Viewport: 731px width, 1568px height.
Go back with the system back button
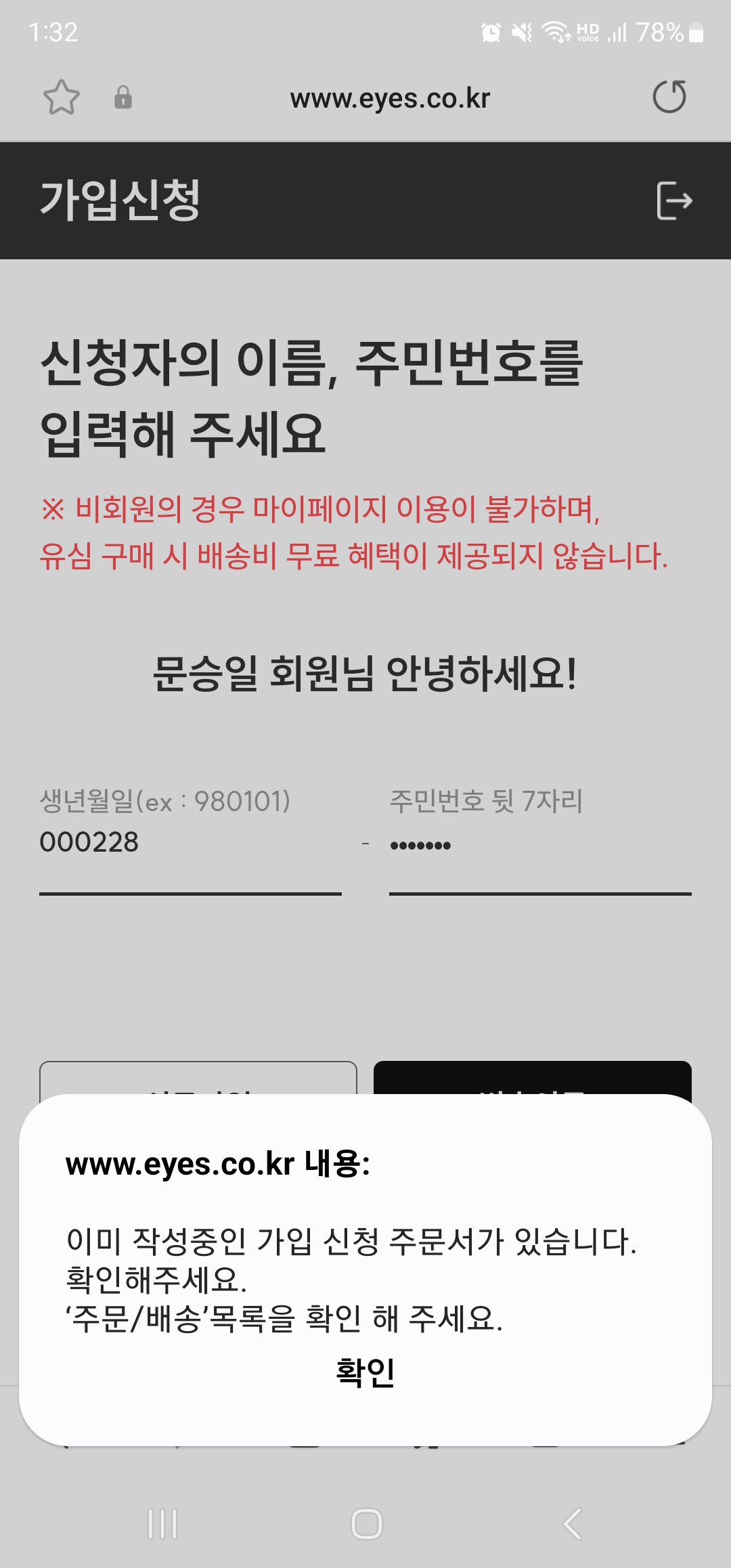coord(572,1524)
